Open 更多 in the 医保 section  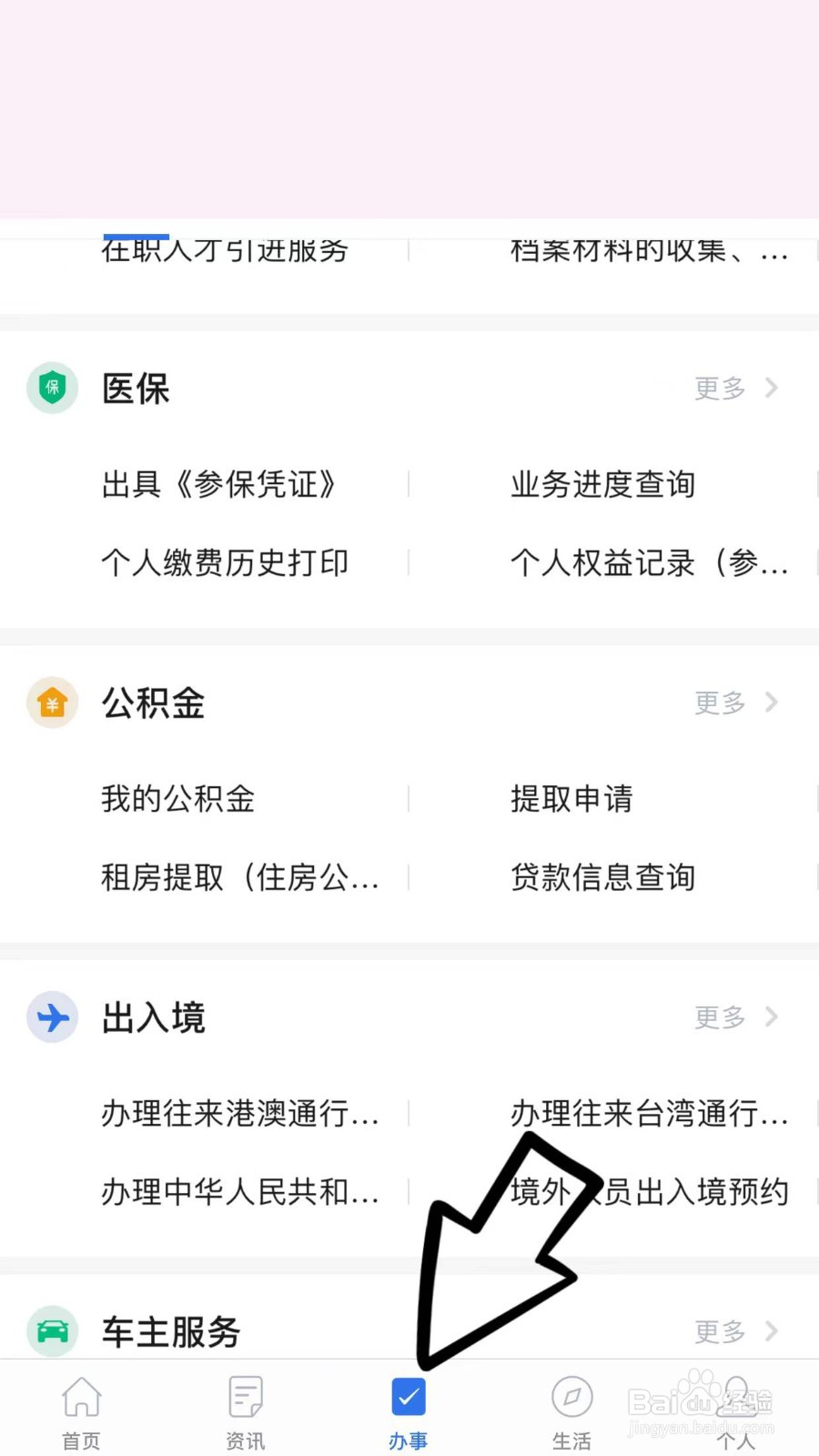coord(736,389)
